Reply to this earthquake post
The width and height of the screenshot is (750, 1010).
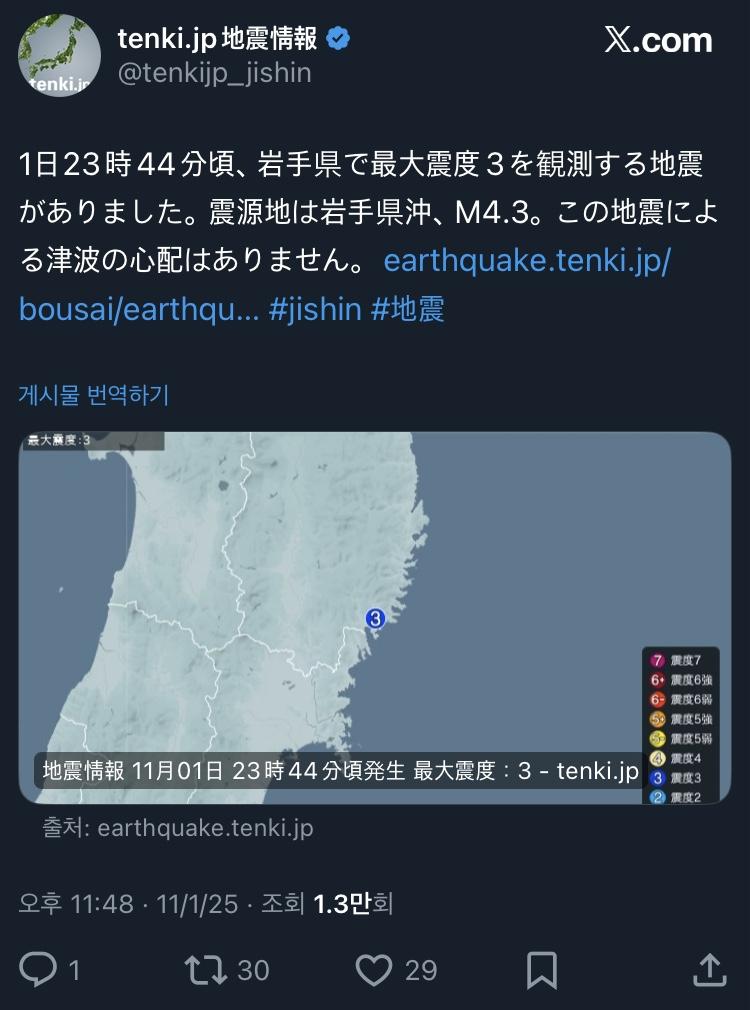(x=40, y=968)
